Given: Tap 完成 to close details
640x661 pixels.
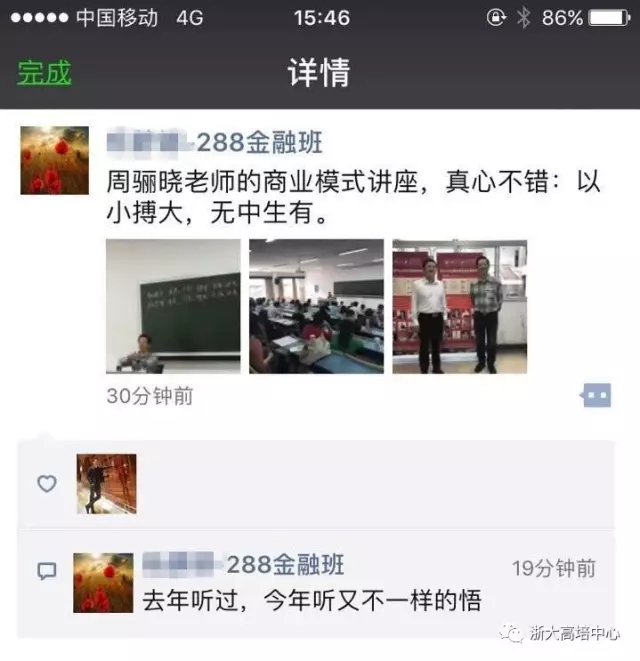Looking at the screenshot, I should 44,73.
